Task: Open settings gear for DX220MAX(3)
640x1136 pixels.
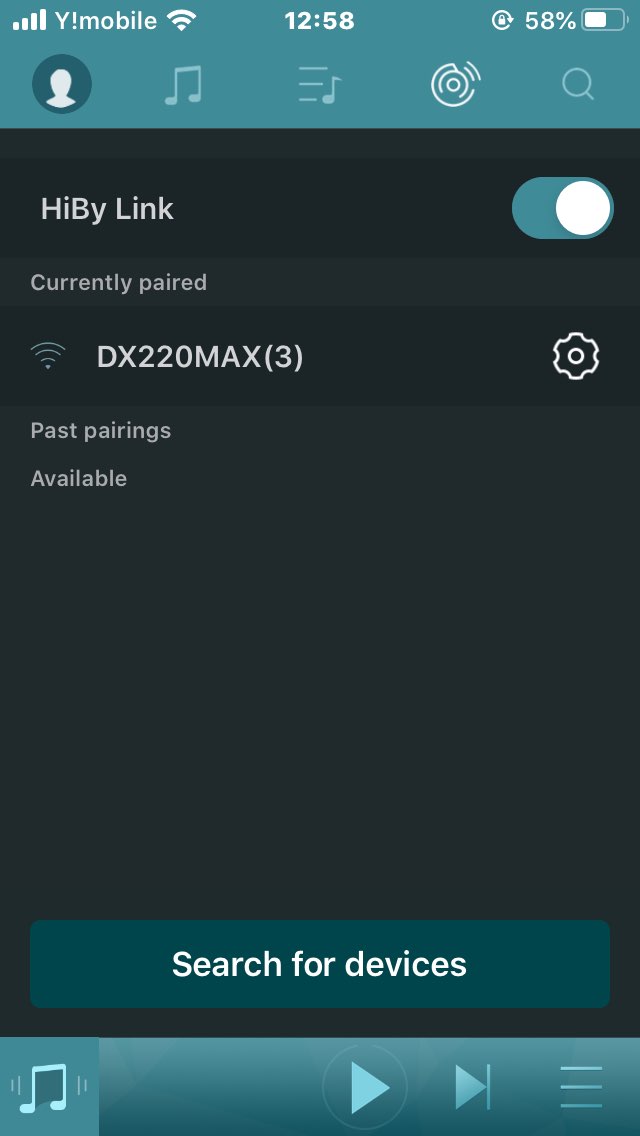Action: (576, 356)
